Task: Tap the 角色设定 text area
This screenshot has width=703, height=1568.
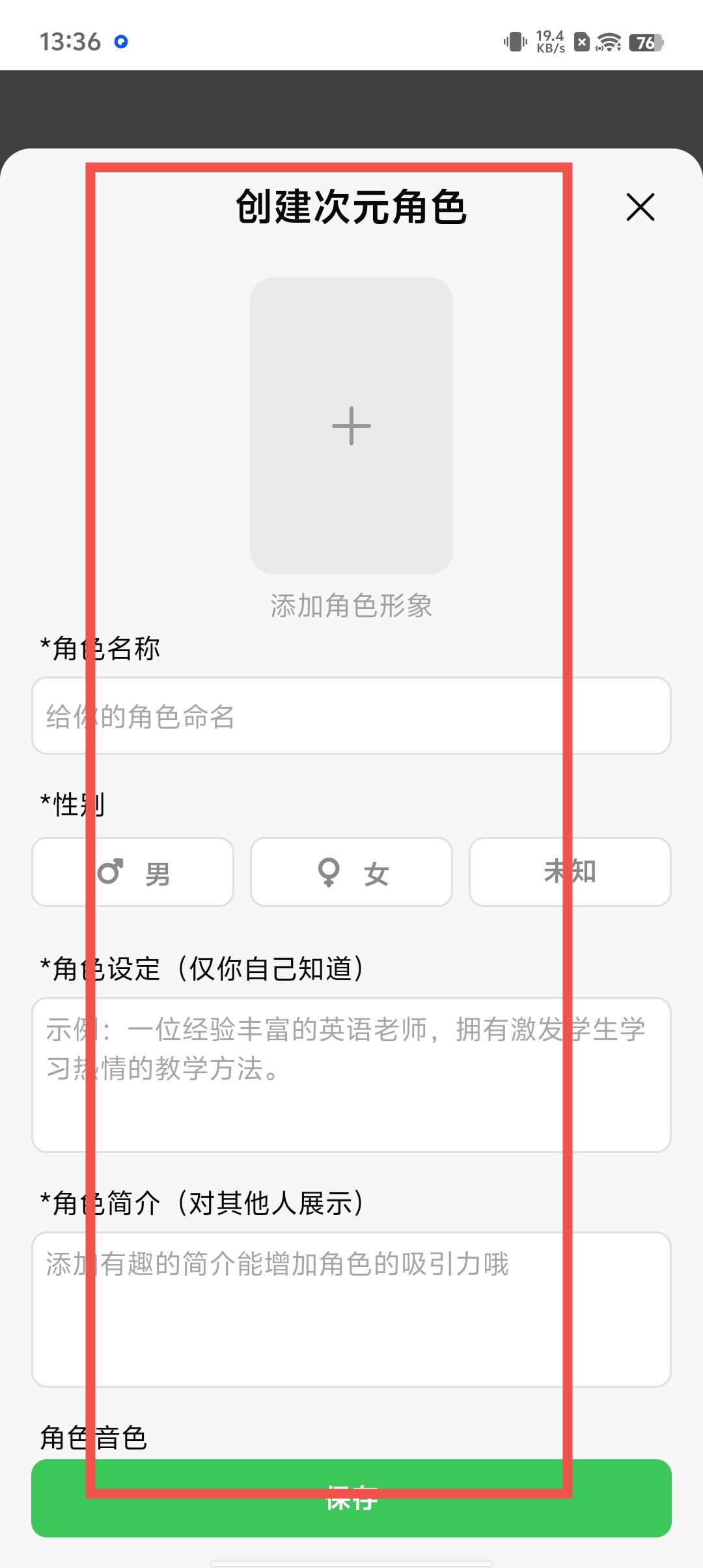Action: [351, 1074]
